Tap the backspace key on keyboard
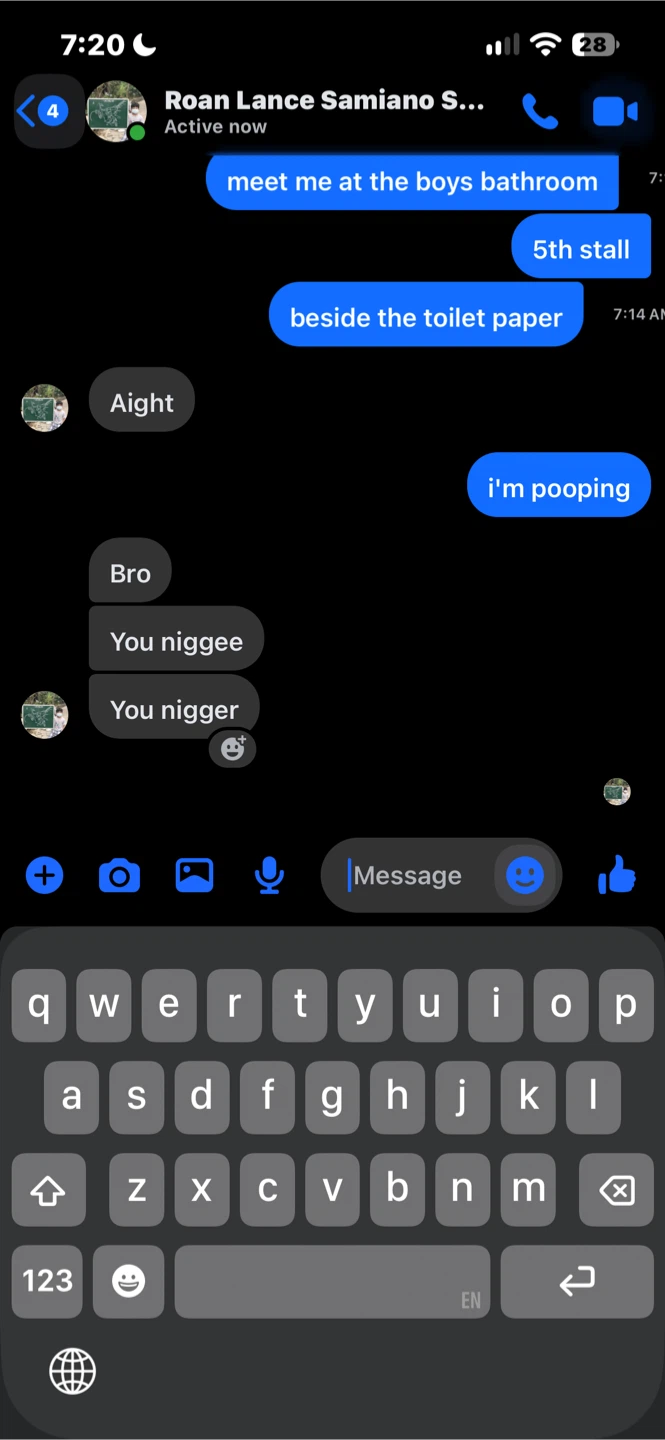 pos(616,1190)
